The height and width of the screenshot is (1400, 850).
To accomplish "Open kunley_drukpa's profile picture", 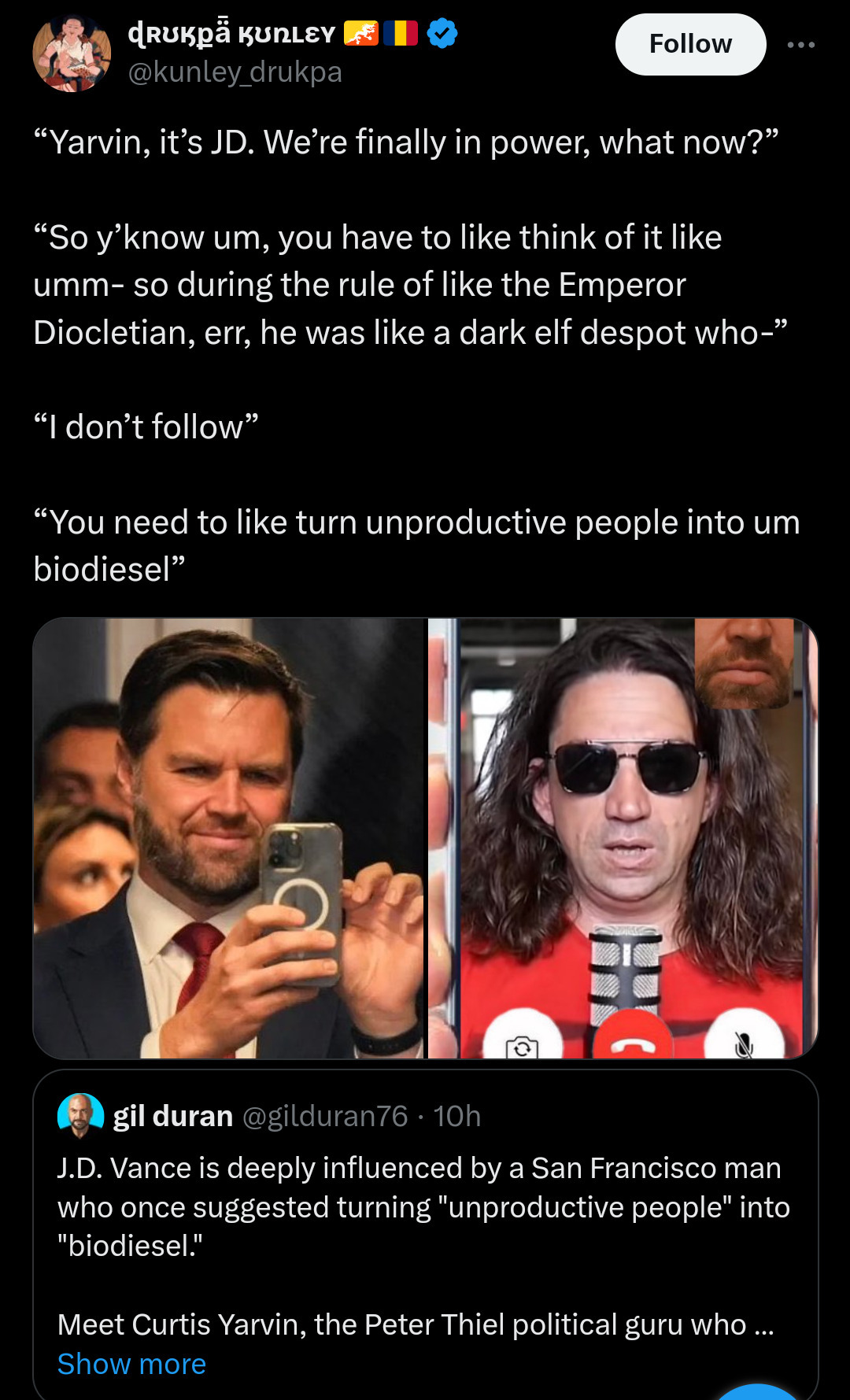I will pyautogui.click(x=71, y=53).
